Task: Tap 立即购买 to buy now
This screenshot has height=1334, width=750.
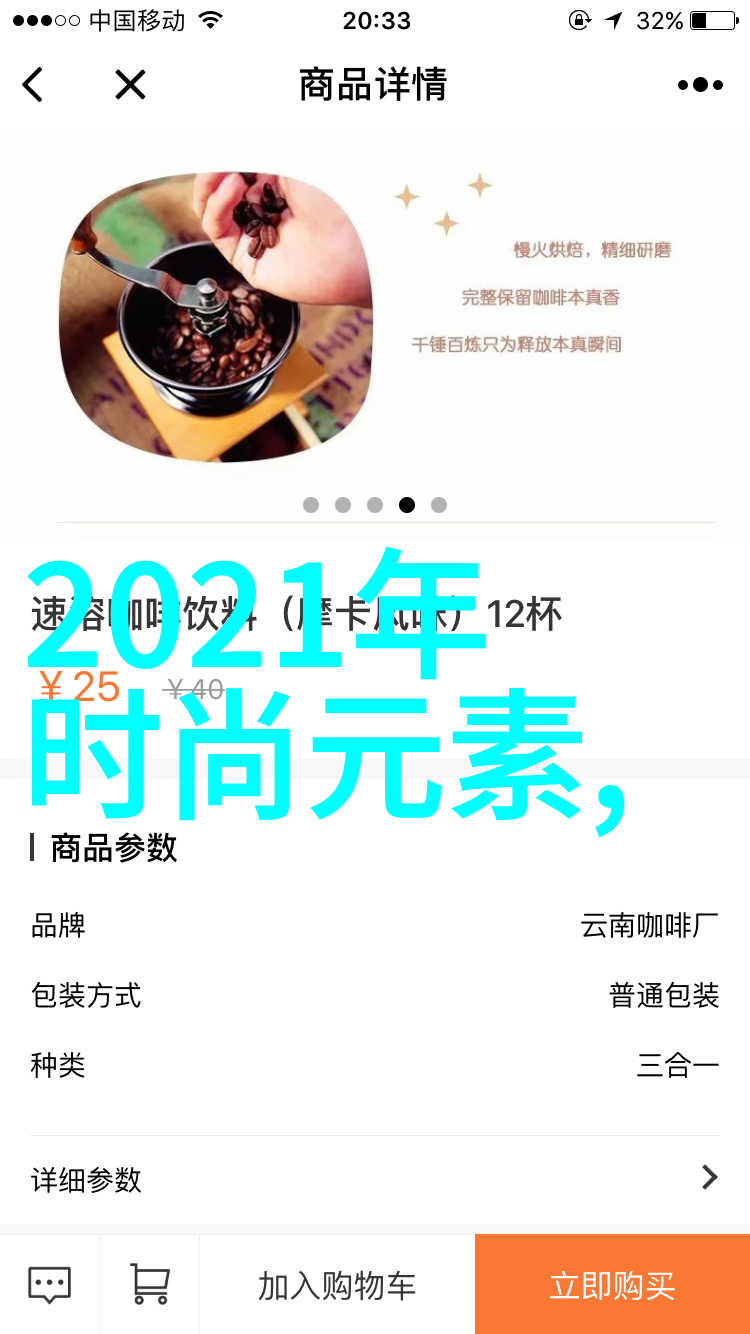Action: [x=612, y=1285]
